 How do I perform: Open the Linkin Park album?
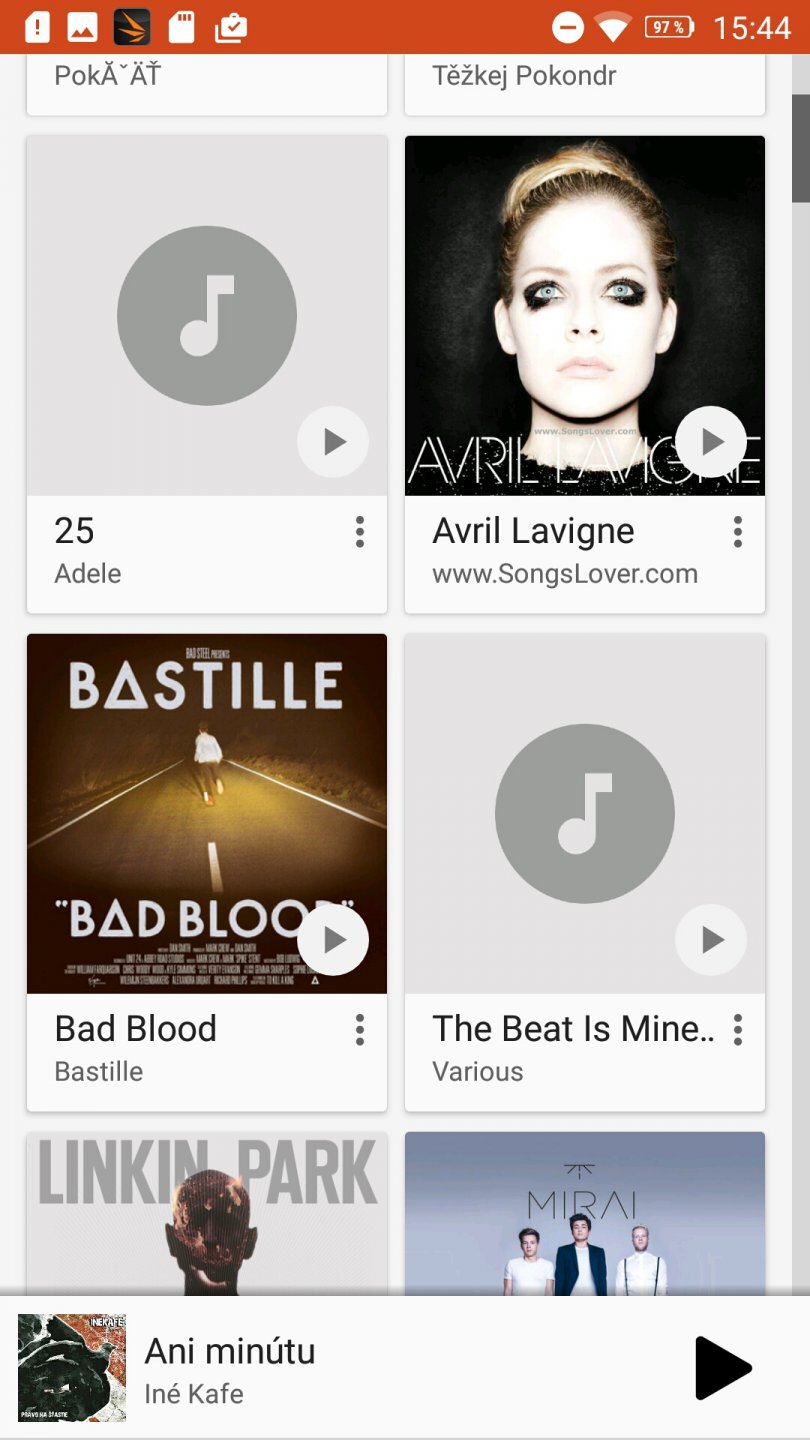[x=207, y=1212]
